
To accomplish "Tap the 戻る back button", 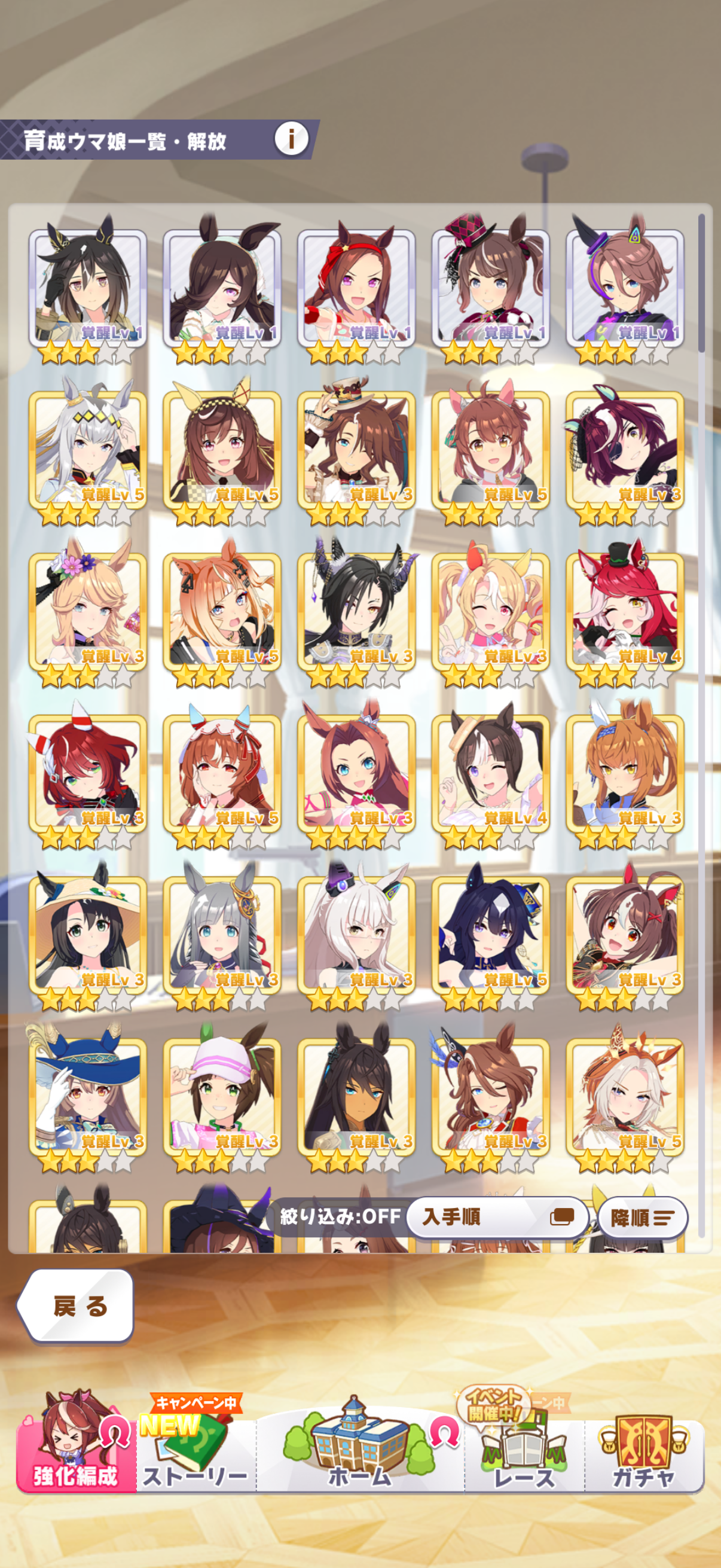I will coord(76,1305).
